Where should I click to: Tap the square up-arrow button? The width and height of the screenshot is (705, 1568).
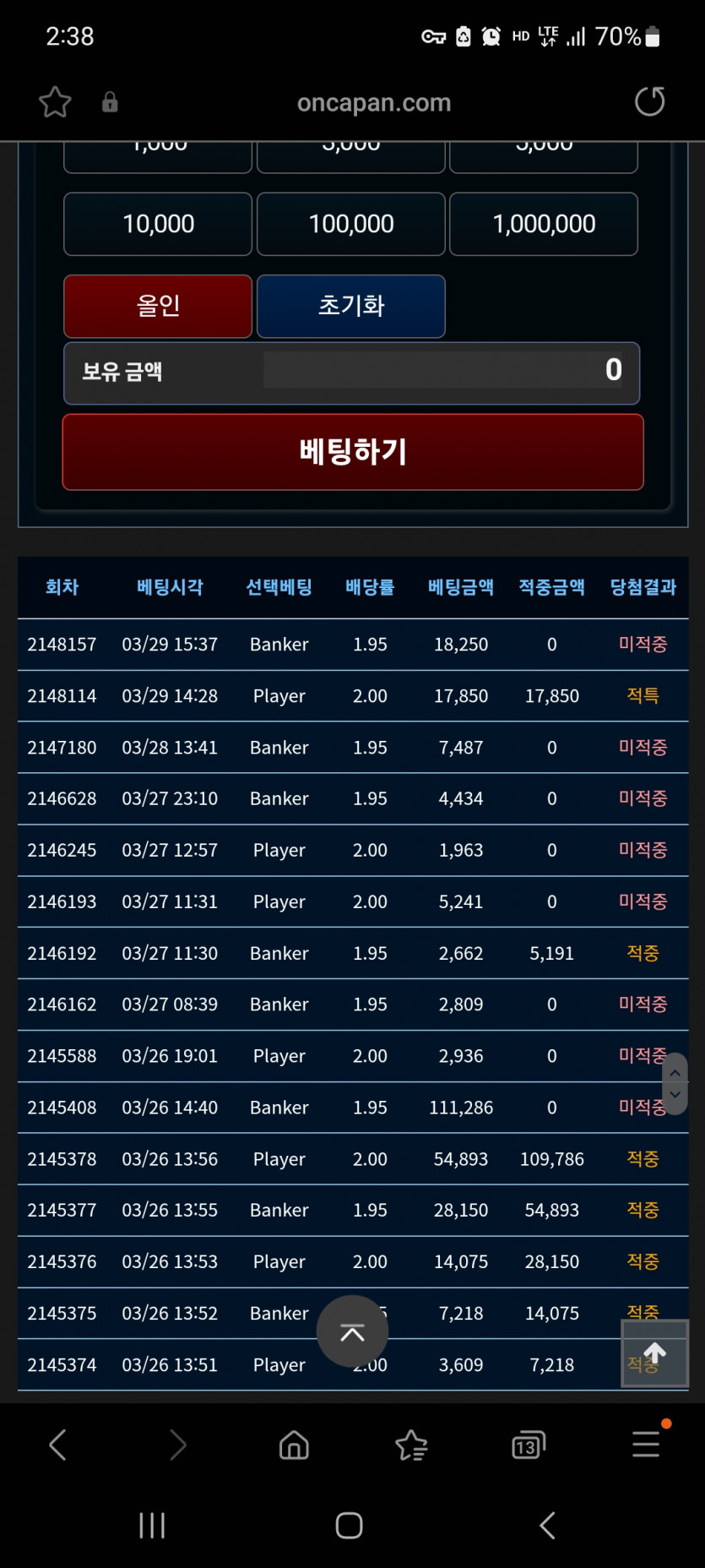pos(655,1353)
